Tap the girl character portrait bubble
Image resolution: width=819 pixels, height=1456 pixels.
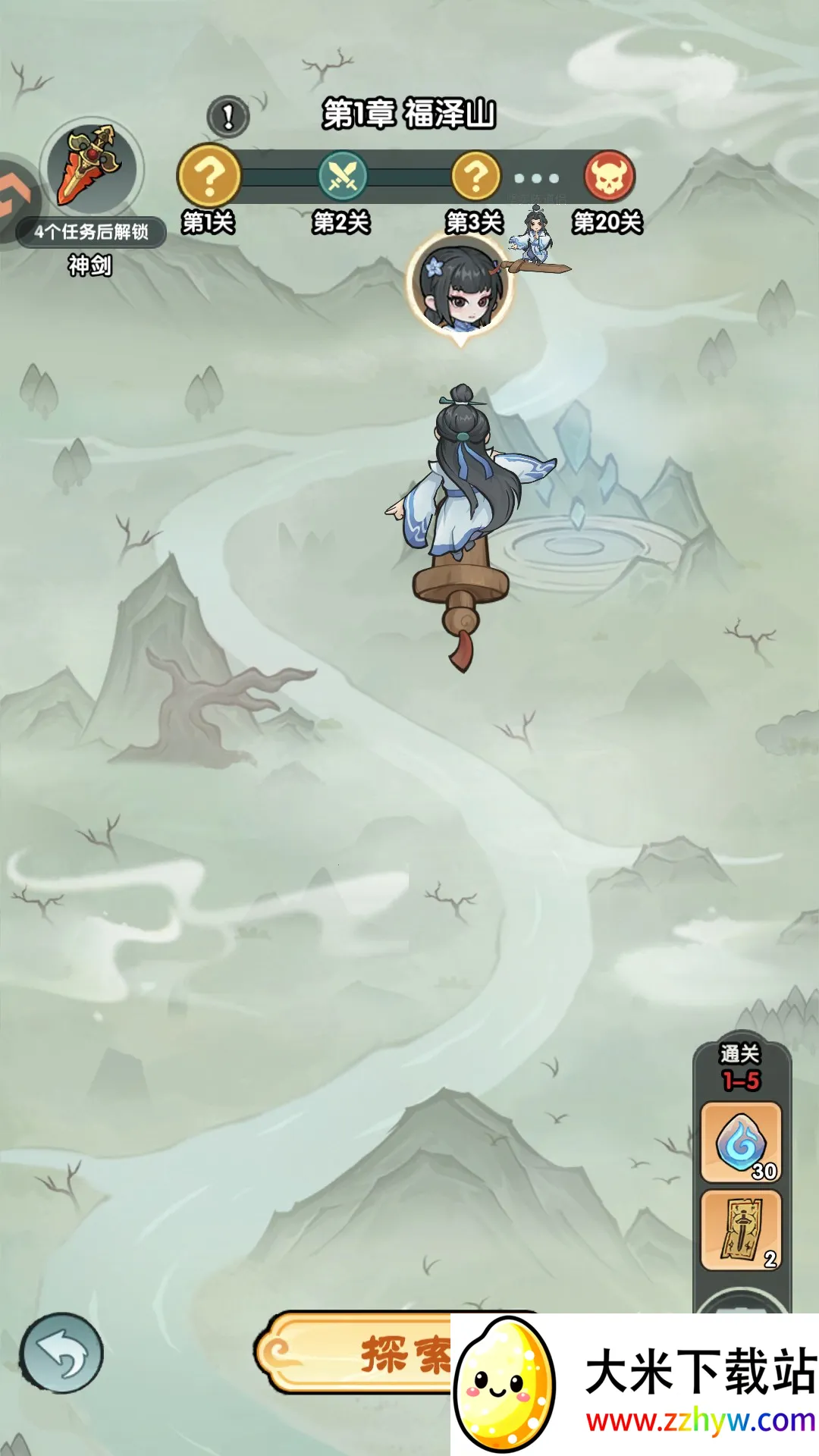point(460,286)
